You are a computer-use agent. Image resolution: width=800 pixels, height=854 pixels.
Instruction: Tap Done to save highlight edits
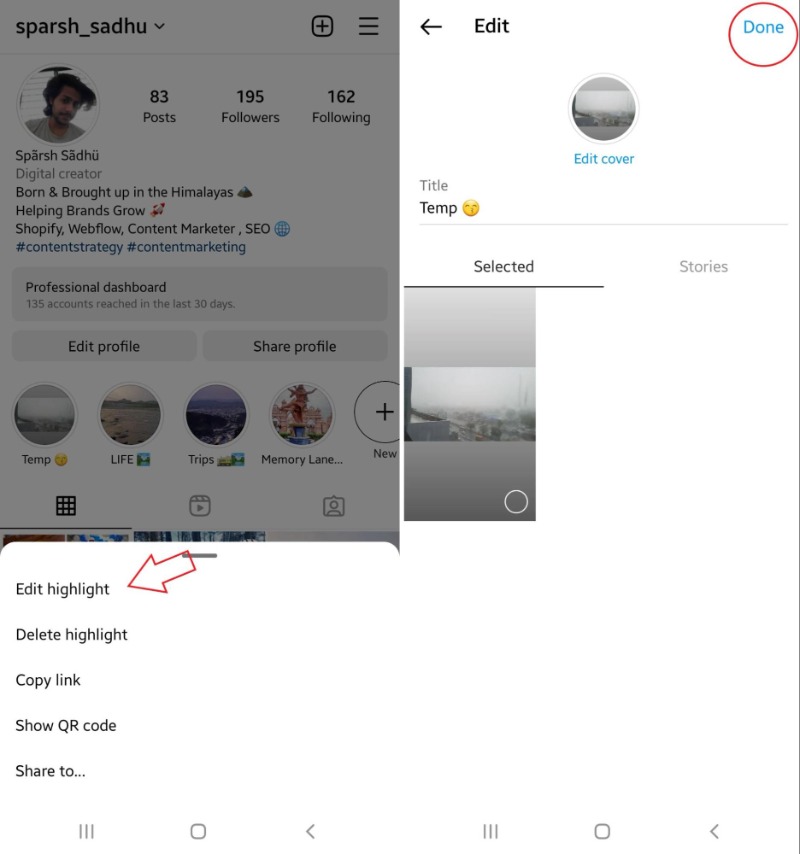763,27
